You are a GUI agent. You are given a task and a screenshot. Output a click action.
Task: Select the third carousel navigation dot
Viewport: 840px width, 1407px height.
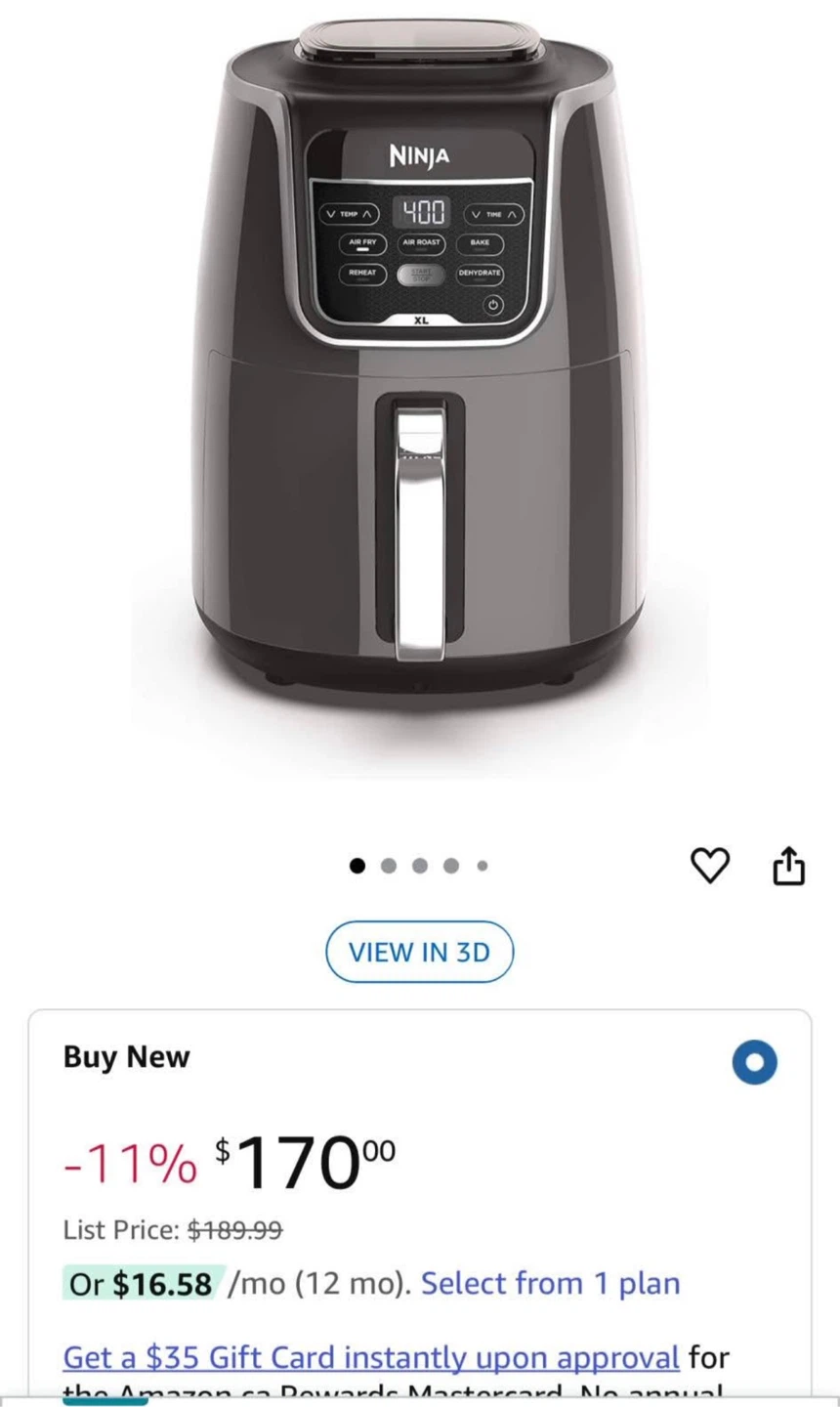click(420, 866)
